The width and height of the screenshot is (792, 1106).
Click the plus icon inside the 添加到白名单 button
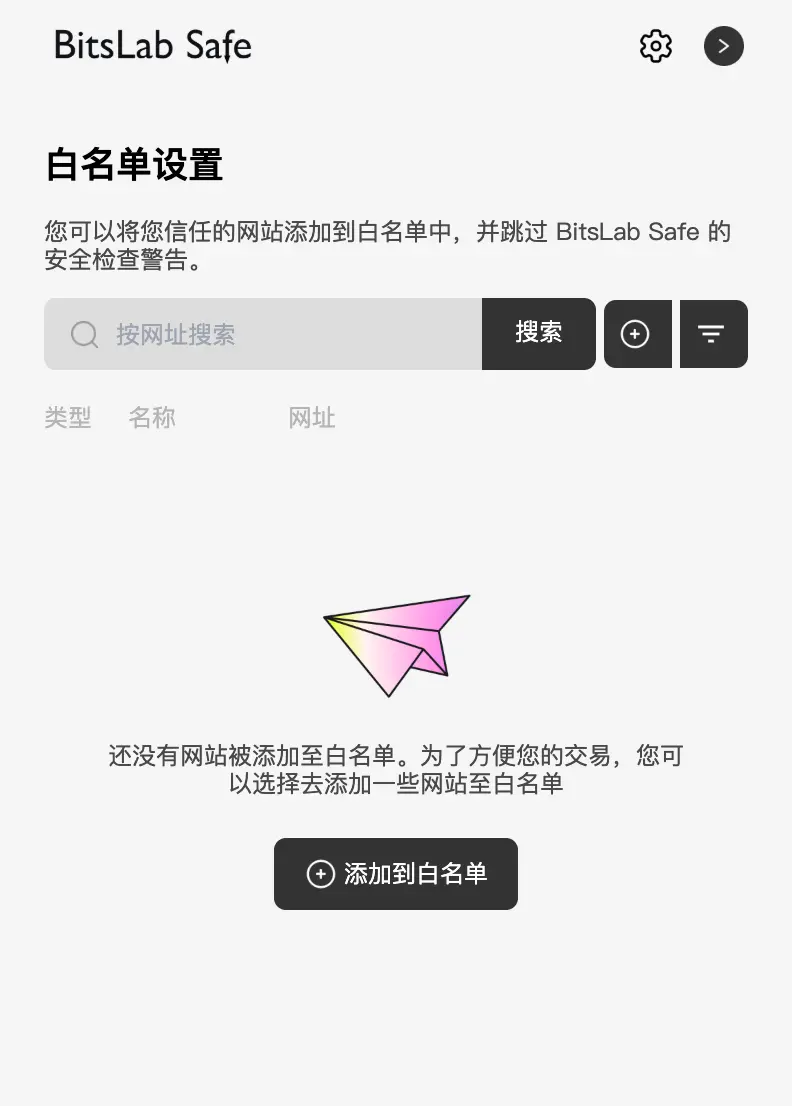[x=320, y=874]
